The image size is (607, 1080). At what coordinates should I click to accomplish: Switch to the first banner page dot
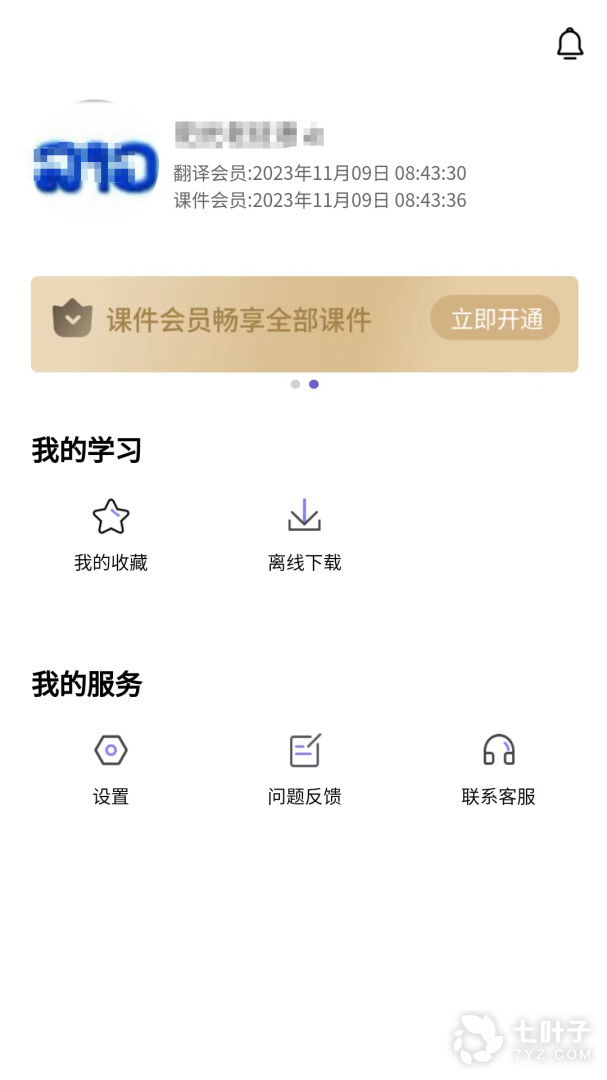pyautogui.click(x=295, y=384)
